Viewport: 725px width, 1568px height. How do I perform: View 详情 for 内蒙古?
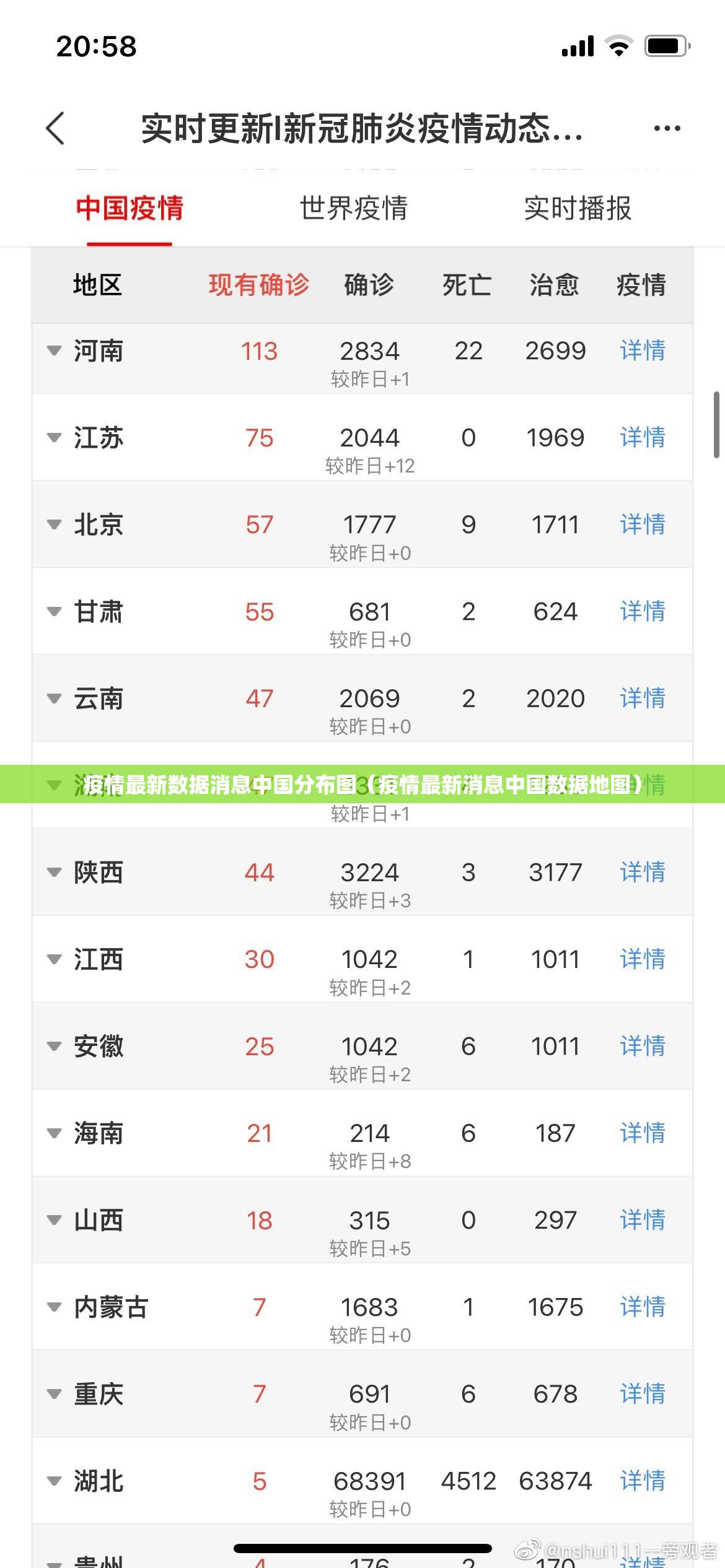click(643, 1307)
